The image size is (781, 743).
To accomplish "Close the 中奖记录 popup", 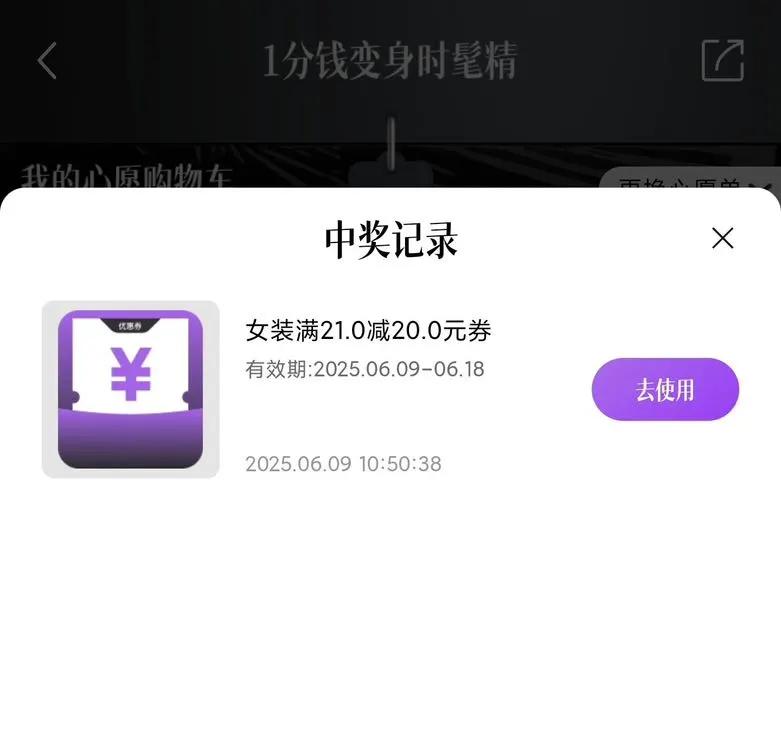I will tap(722, 238).
